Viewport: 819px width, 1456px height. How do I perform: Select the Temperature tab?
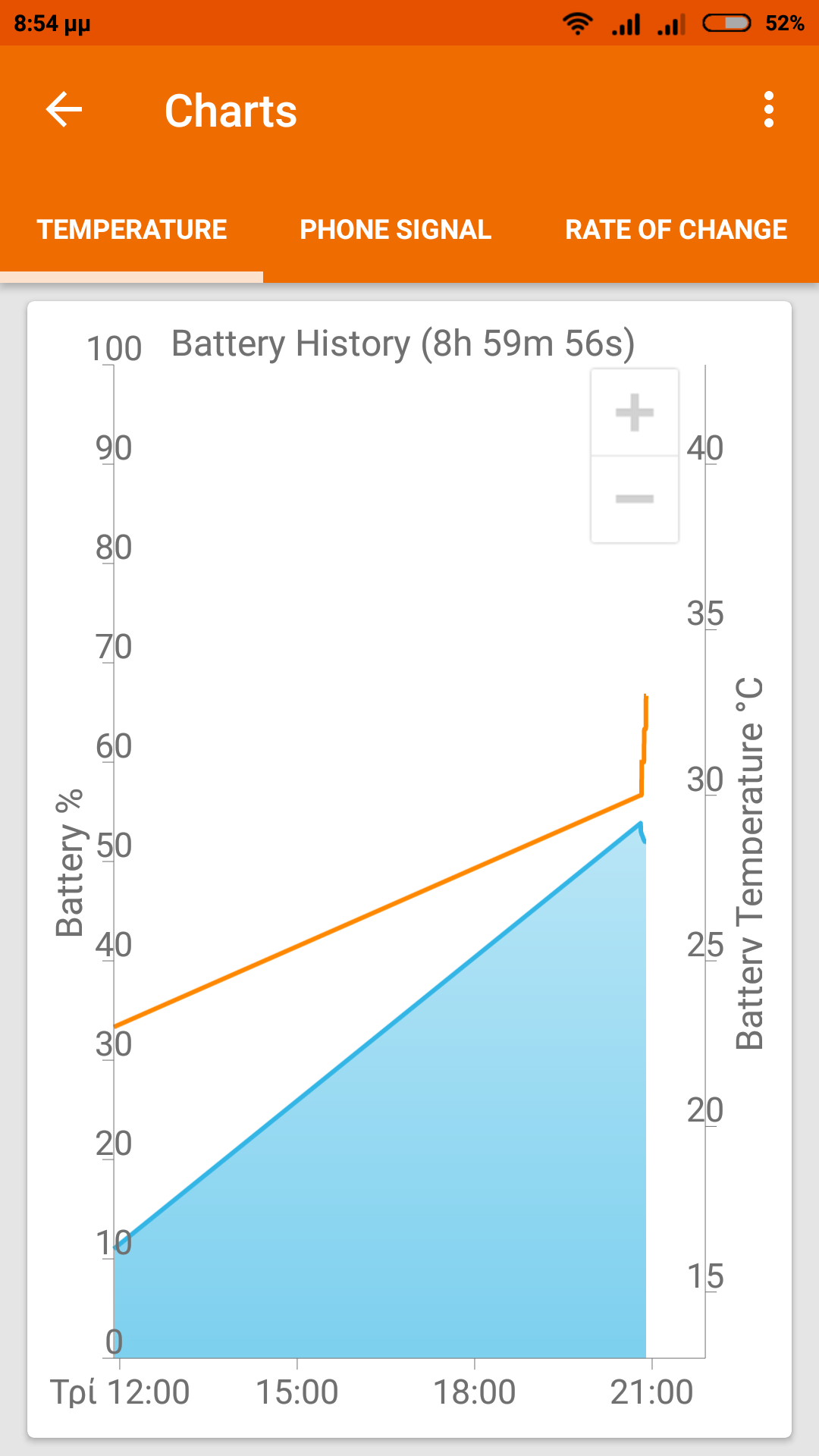point(132,230)
